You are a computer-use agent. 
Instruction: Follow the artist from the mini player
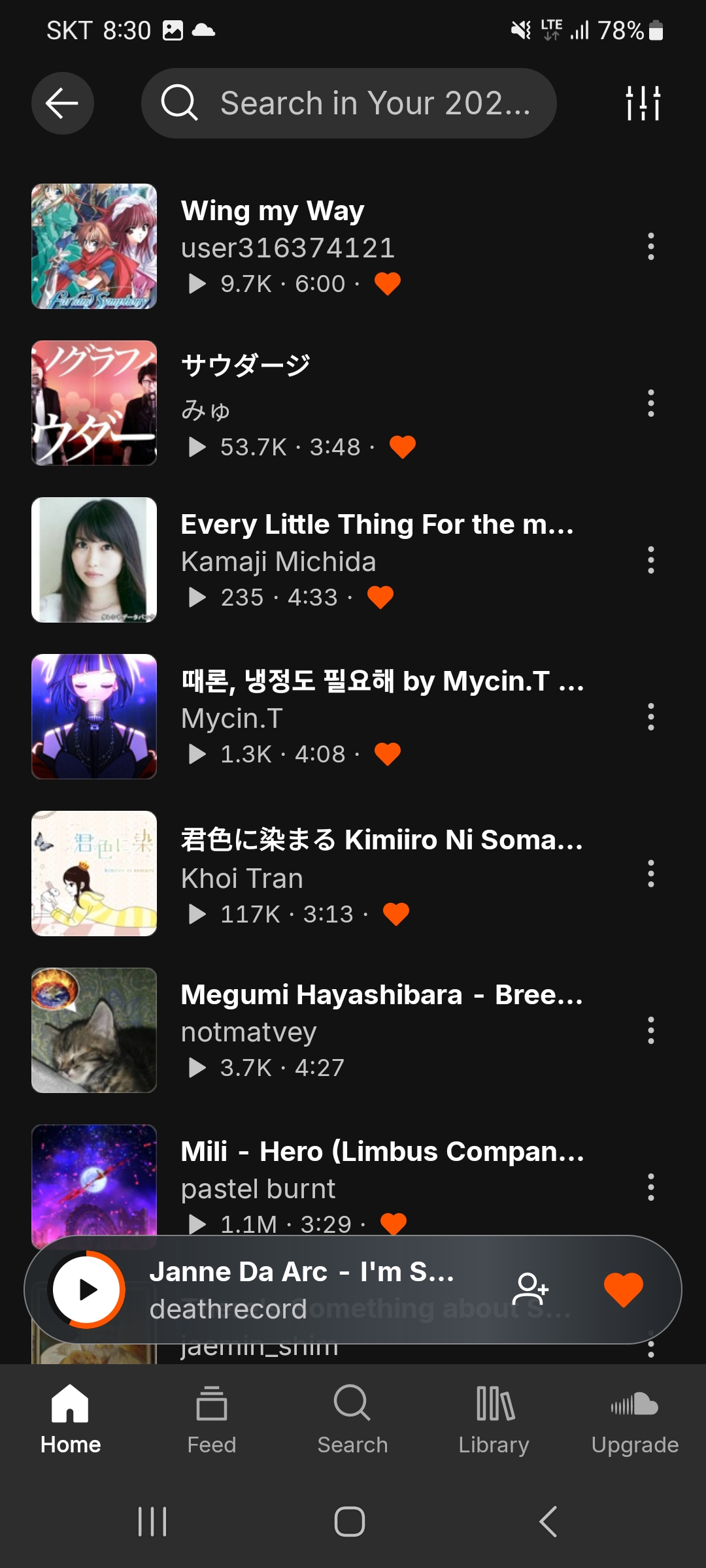tap(530, 1290)
